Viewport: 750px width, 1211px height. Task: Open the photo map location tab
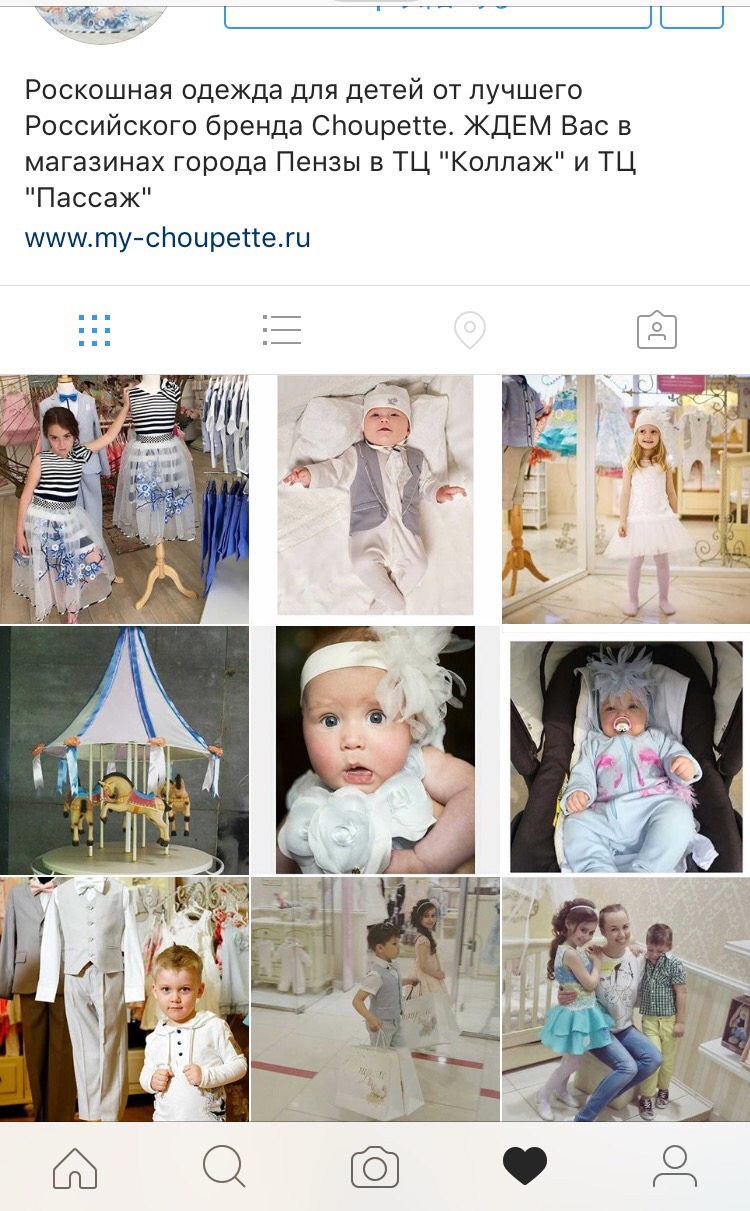point(469,330)
